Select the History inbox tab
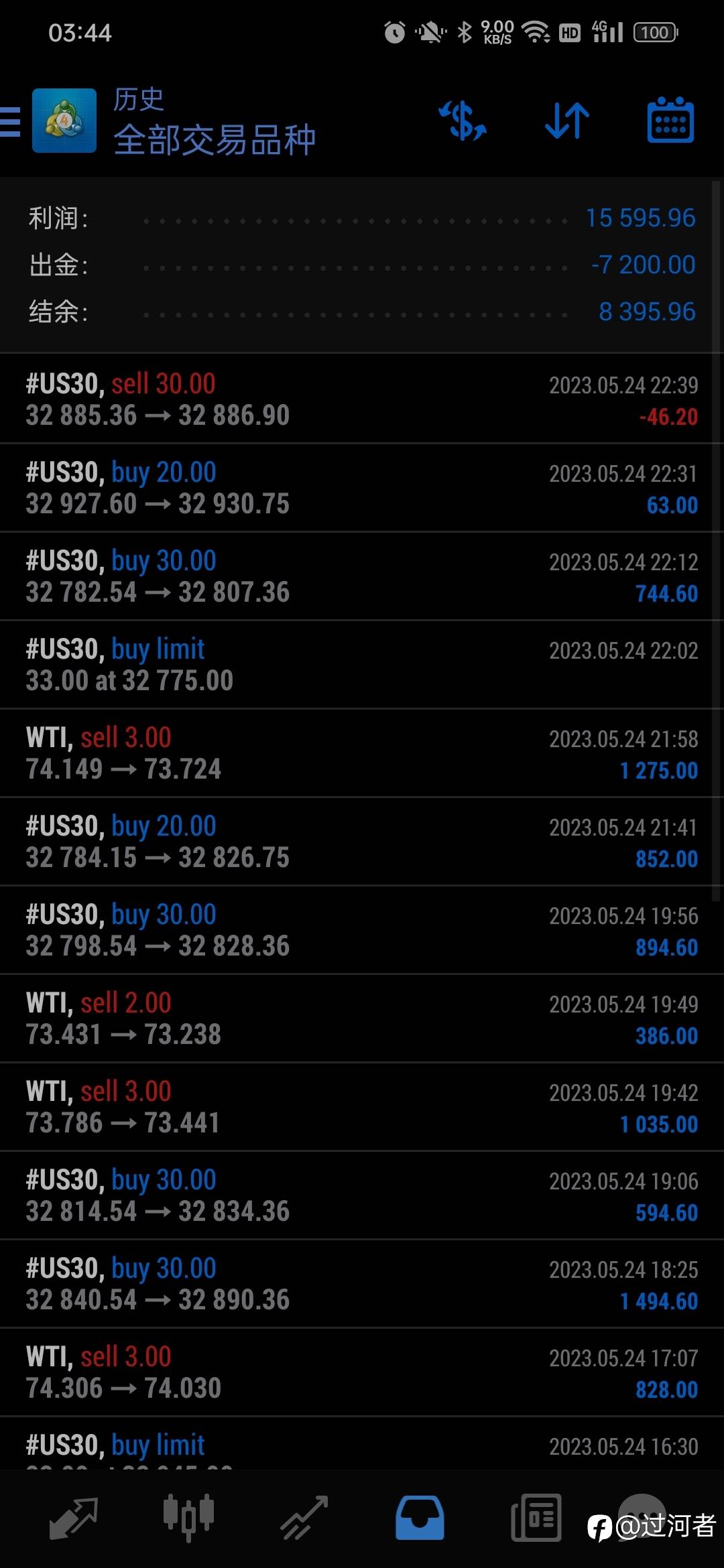This screenshot has height=1568, width=724. pos(420,1518)
